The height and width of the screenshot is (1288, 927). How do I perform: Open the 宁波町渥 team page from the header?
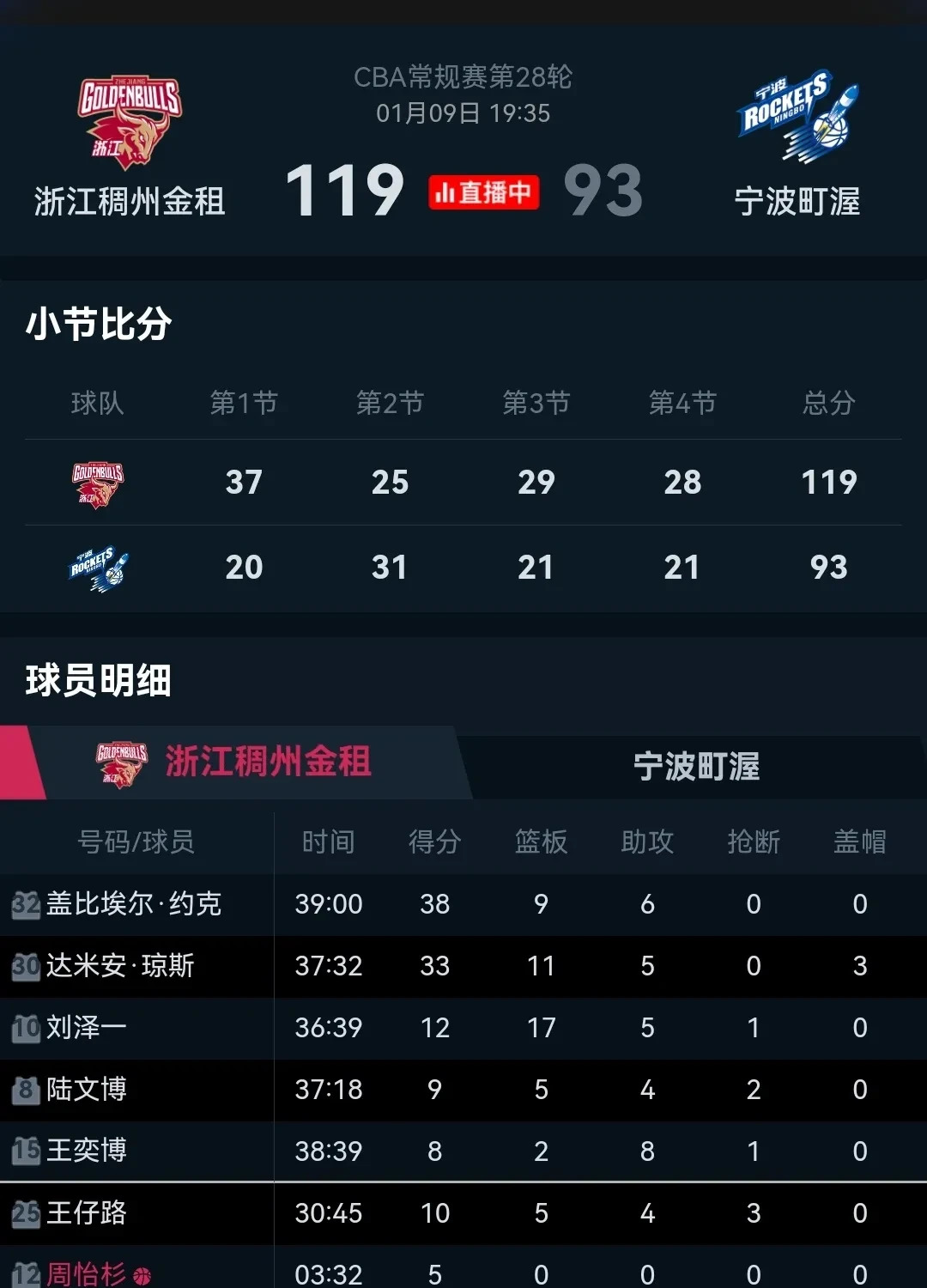797,146
